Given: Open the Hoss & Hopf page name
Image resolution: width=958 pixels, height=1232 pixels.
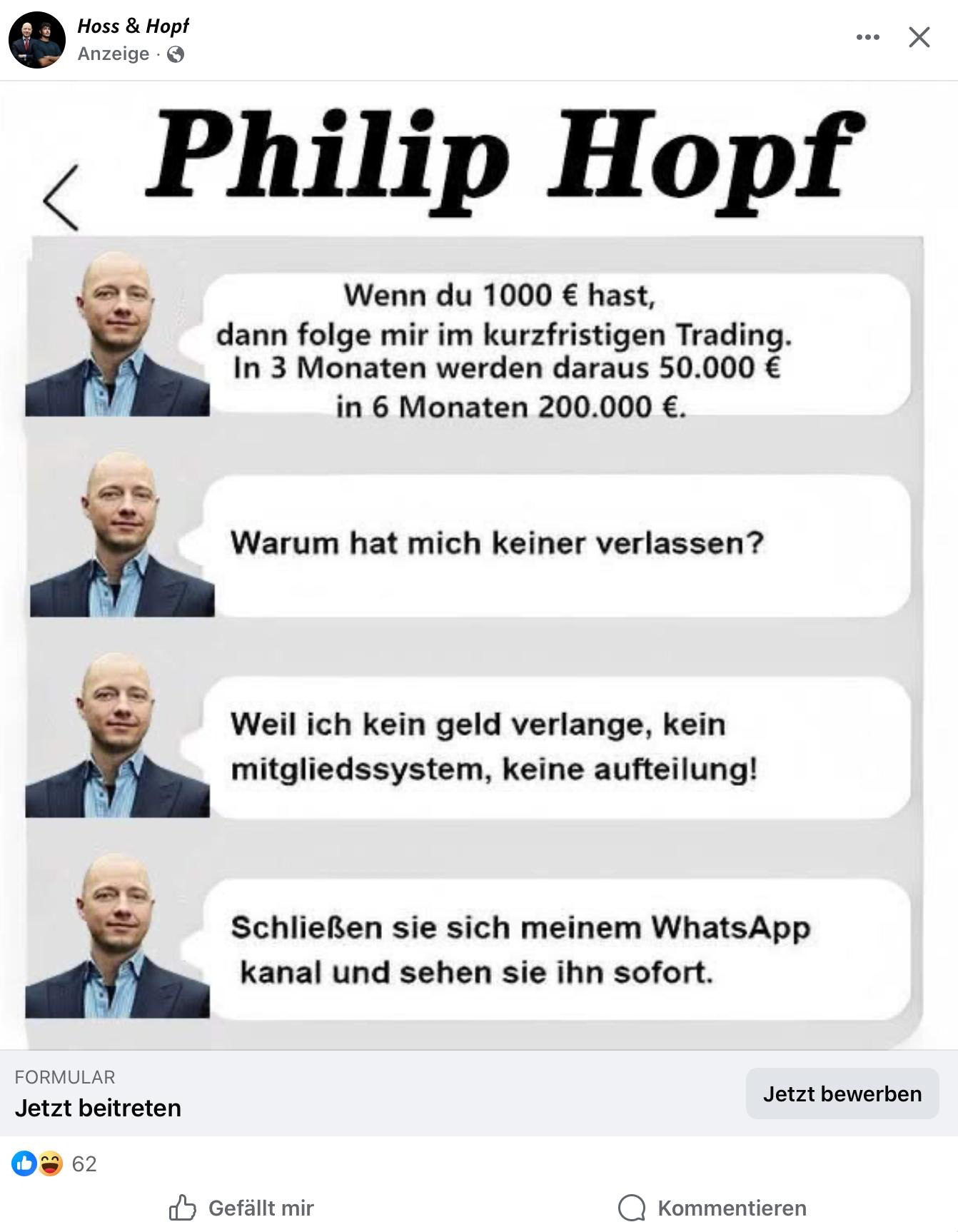Looking at the screenshot, I should (x=133, y=26).
